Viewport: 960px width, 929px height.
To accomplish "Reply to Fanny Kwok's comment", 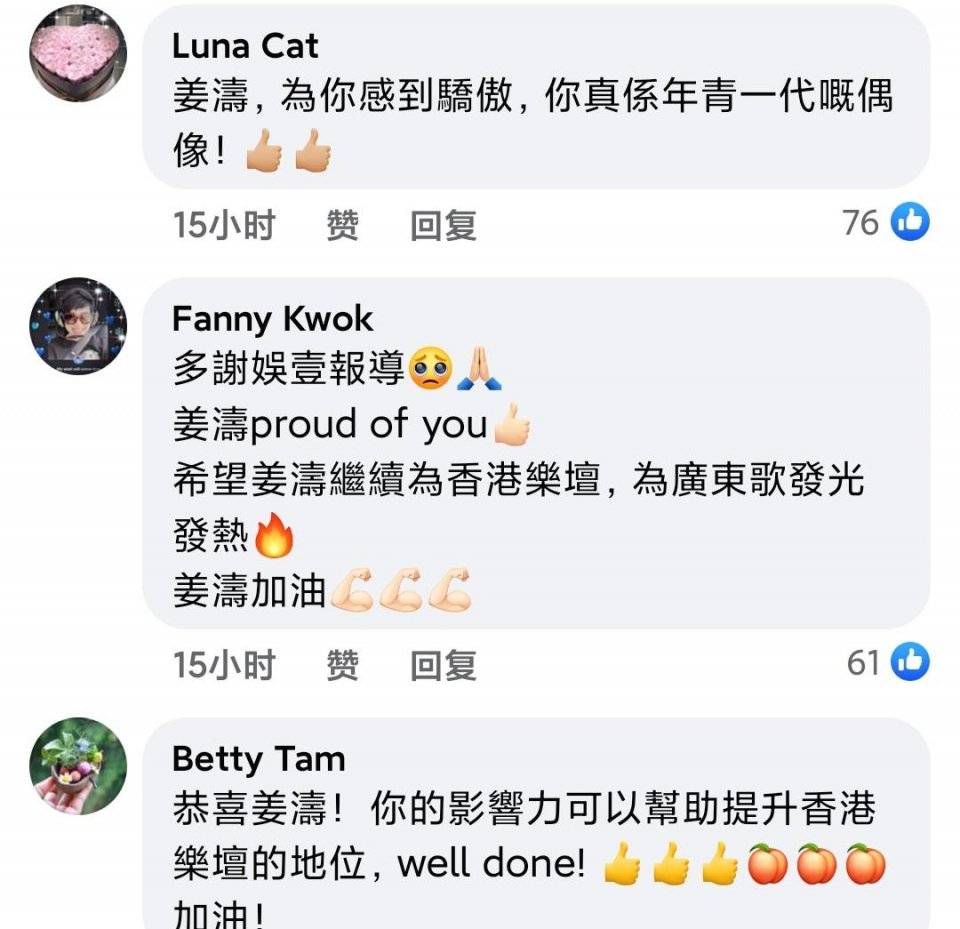I will click(x=443, y=664).
